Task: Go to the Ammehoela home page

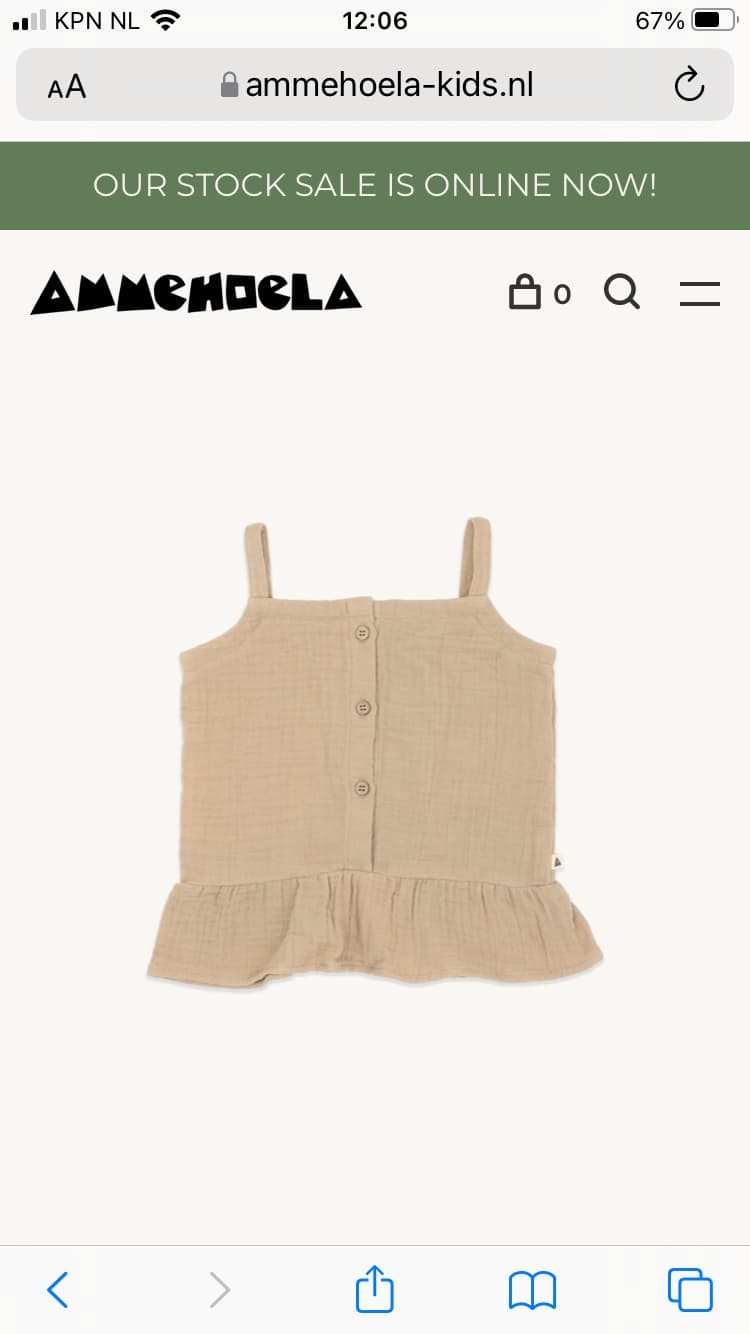Action: [x=196, y=293]
